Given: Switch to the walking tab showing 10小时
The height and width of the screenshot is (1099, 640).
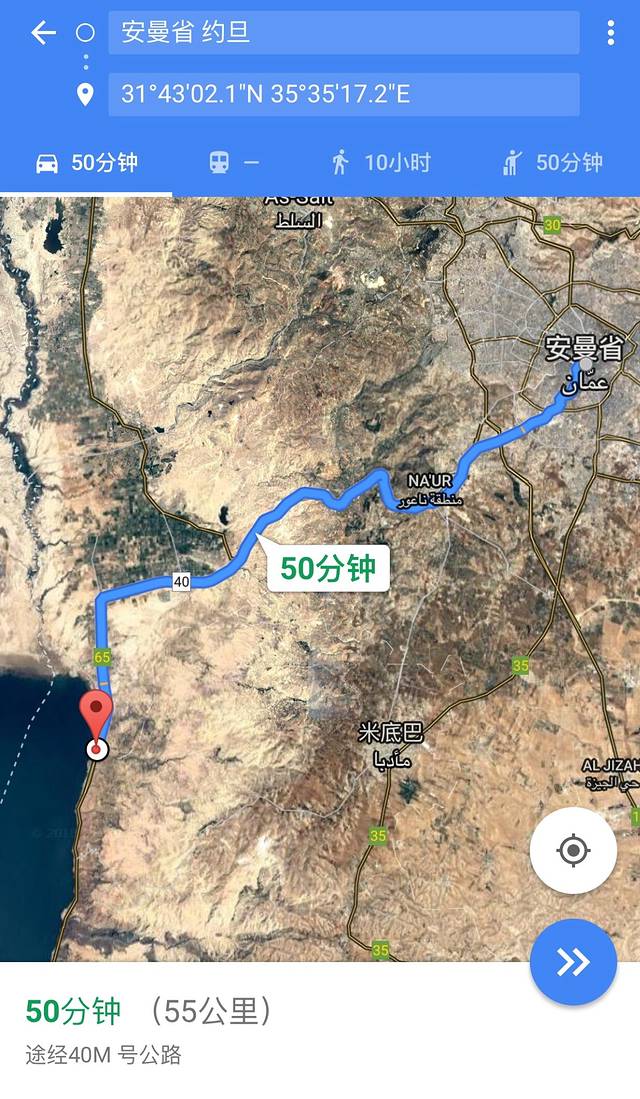Looking at the screenshot, I should coord(381,163).
